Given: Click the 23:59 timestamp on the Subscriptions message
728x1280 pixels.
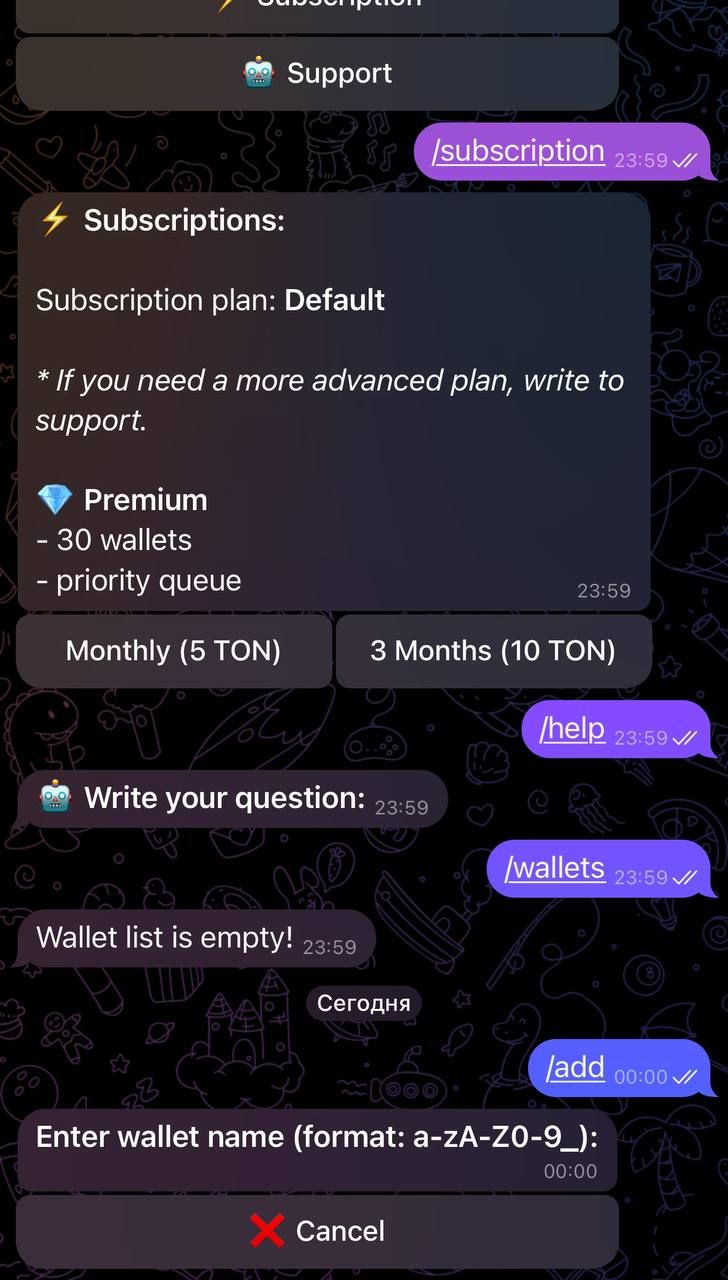Looking at the screenshot, I should [x=605, y=592].
